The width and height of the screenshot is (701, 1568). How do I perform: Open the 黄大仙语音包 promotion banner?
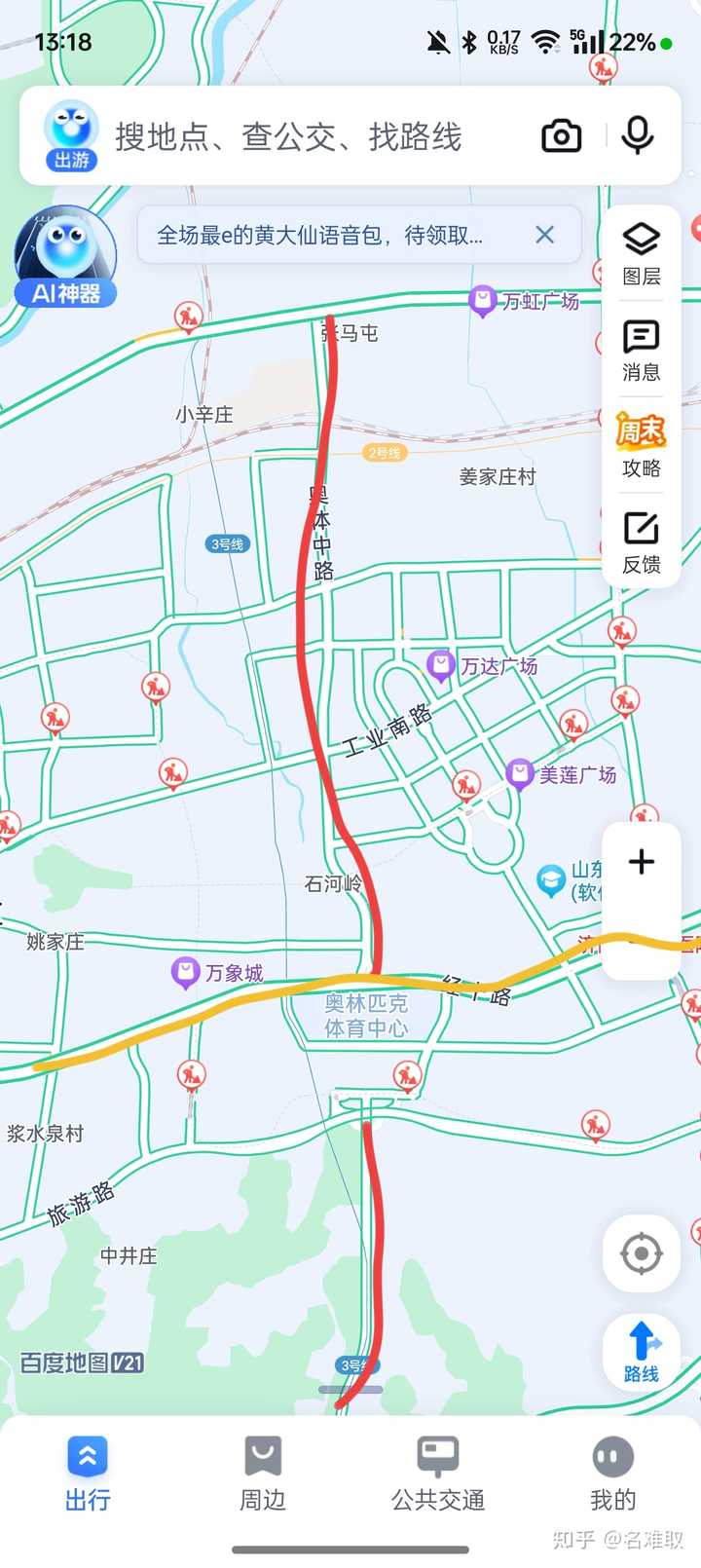321,235
